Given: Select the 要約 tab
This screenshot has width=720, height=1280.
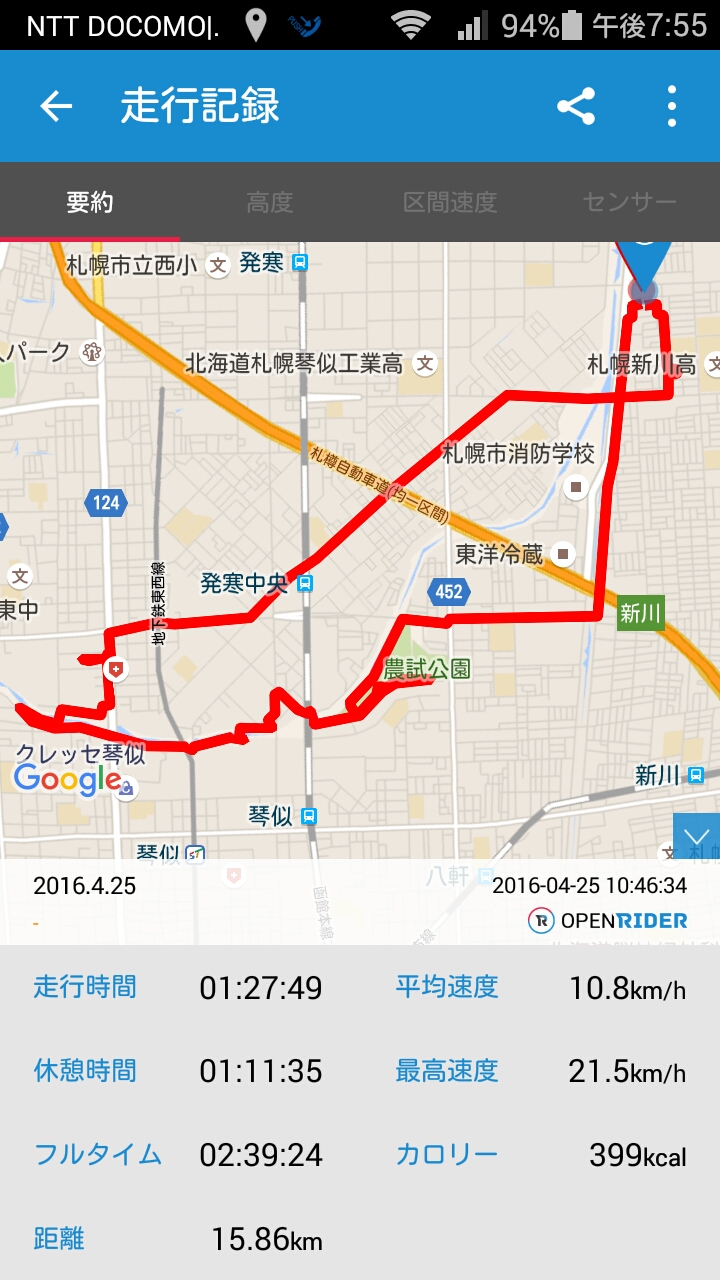Looking at the screenshot, I should pyautogui.click(x=90, y=203).
